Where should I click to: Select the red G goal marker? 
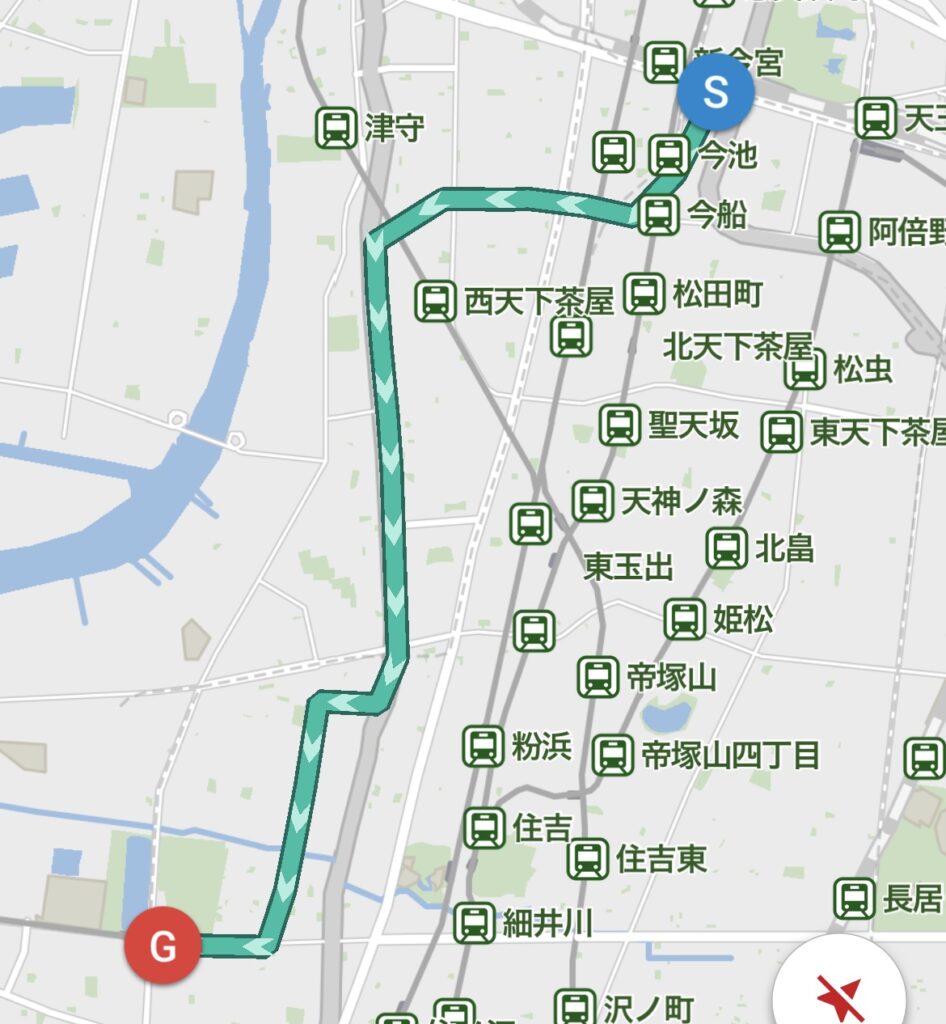point(162,946)
